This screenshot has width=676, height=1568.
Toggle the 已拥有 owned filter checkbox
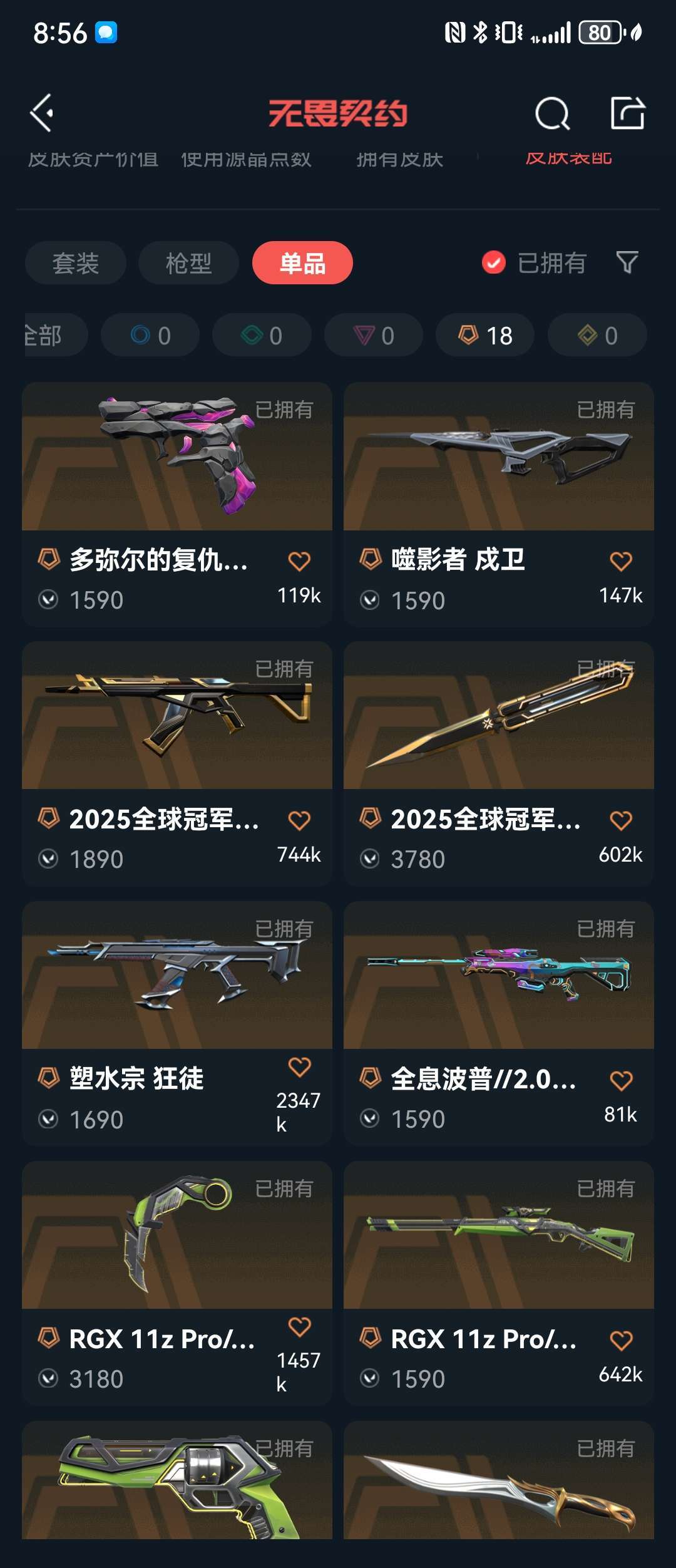pyautogui.click(x=494, y=264)
